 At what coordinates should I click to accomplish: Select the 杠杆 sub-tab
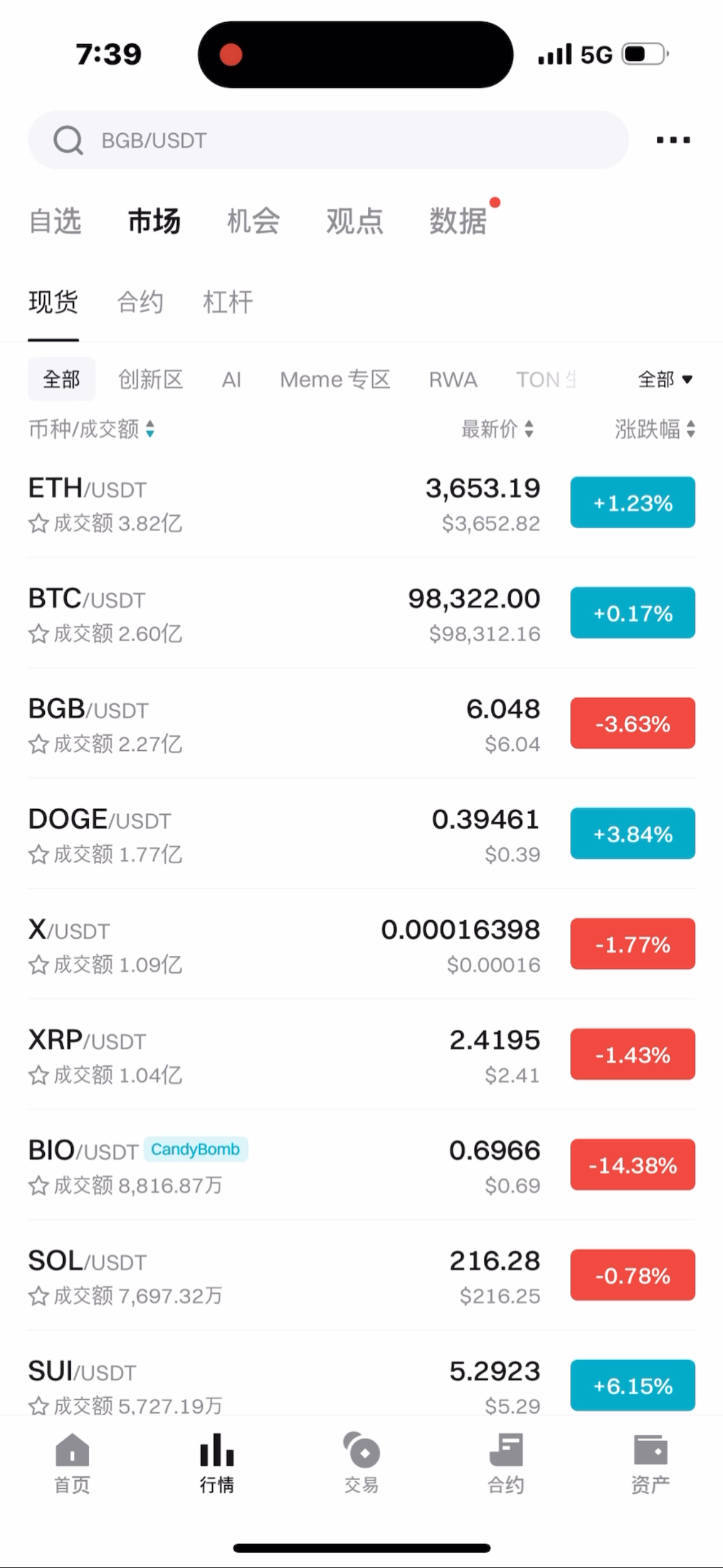[228, 302]
